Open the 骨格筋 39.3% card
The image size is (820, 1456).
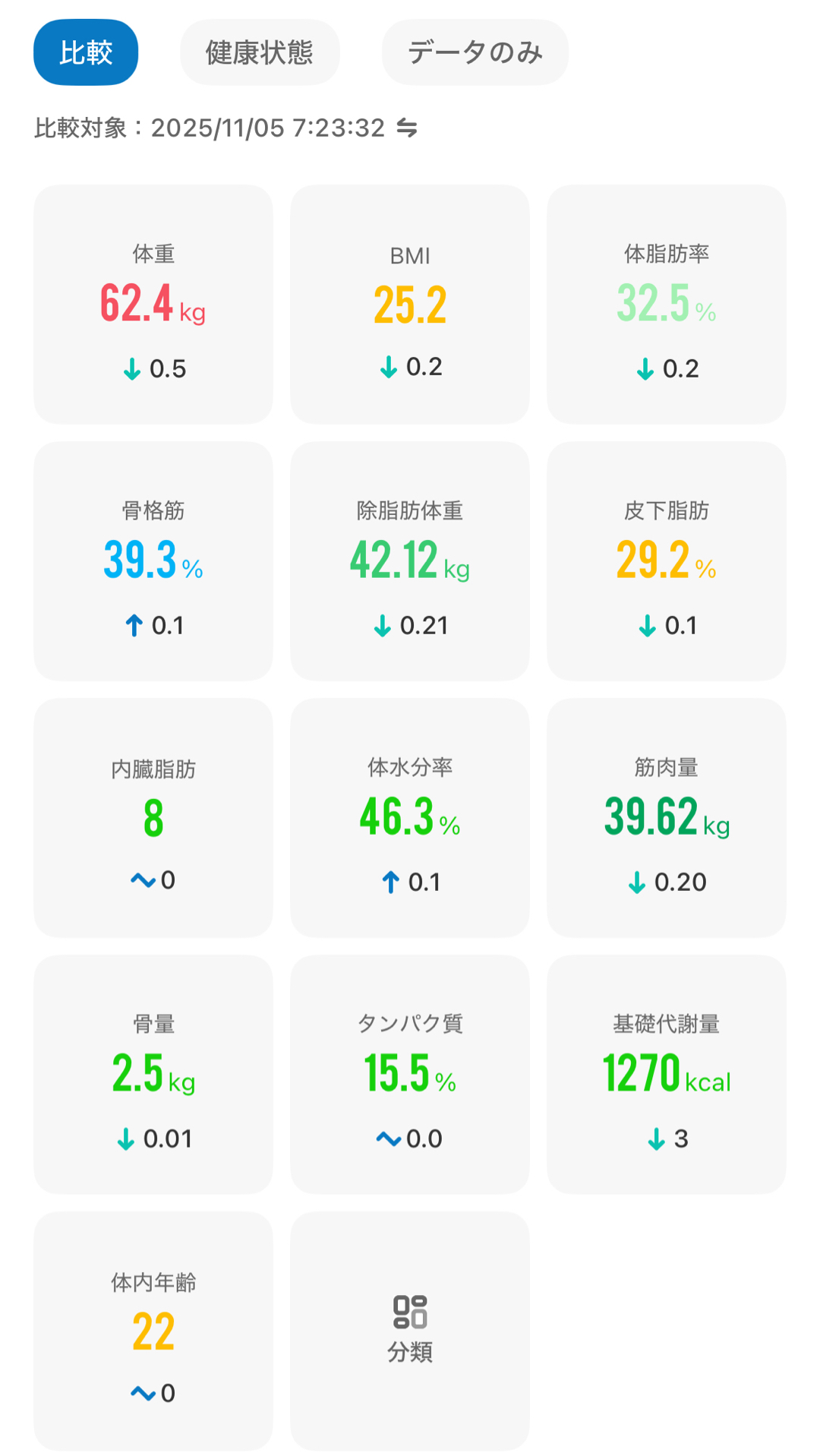tap(153, 561)
